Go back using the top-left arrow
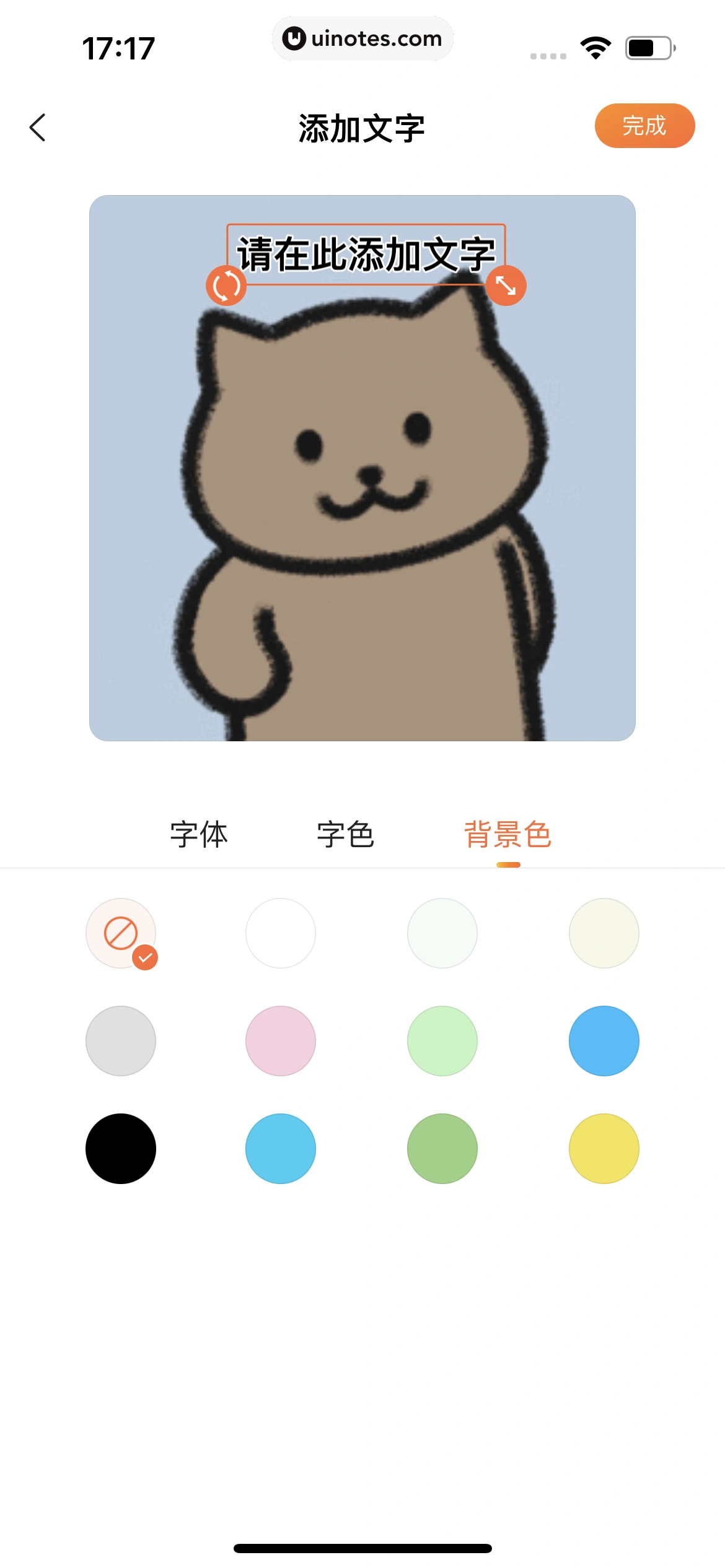725x1568 pixels. pyautogui.click(x=38, y=128)
